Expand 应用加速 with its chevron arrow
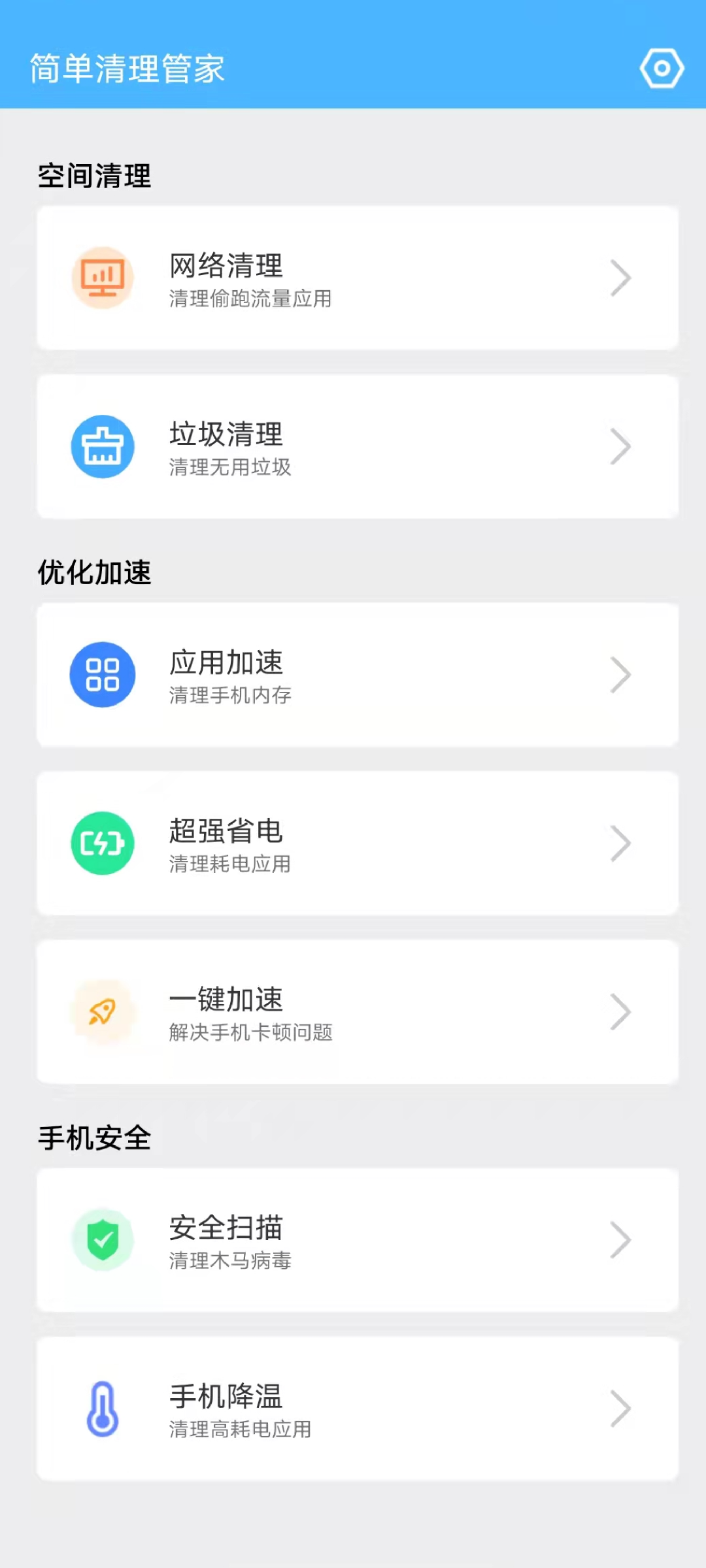The image size is (706, 1568). click(620, 674)
